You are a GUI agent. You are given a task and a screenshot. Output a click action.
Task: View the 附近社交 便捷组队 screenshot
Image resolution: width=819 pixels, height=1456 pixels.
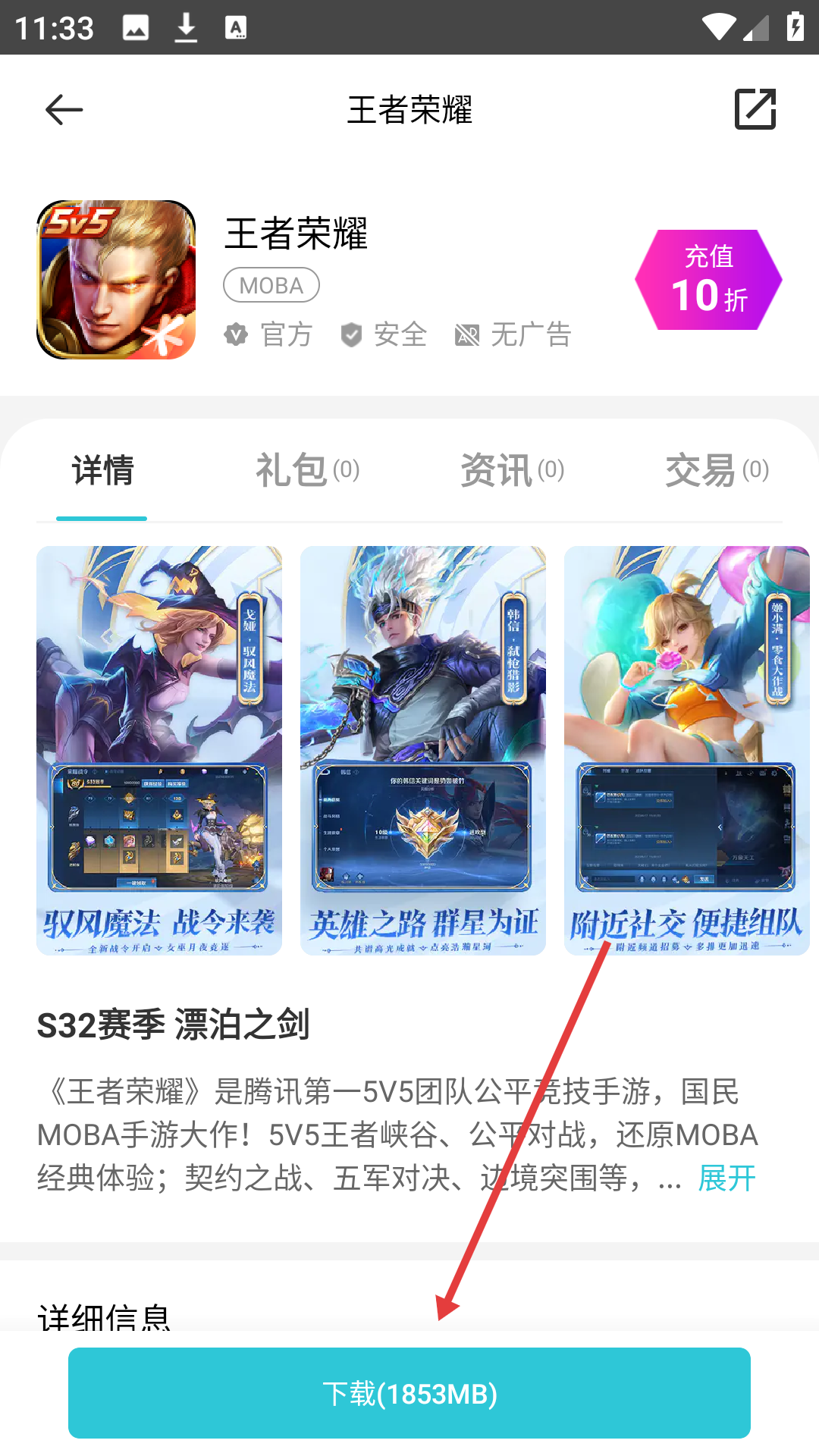pyautogui.click(x=686, y=750)
